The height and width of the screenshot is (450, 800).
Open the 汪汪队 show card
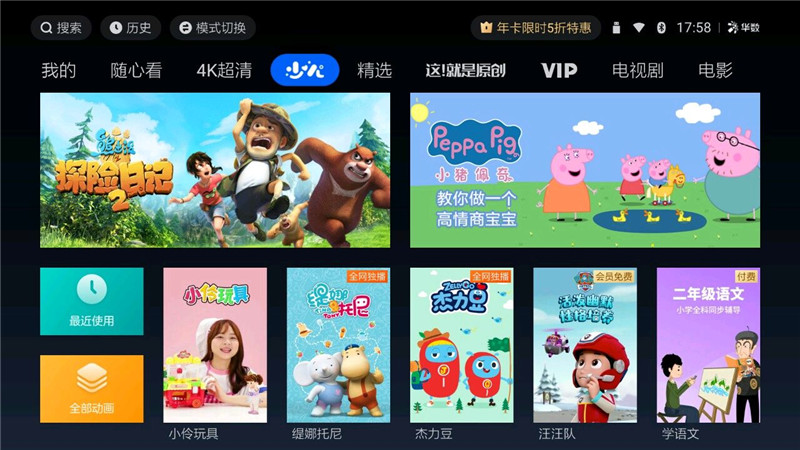point(585,345)
